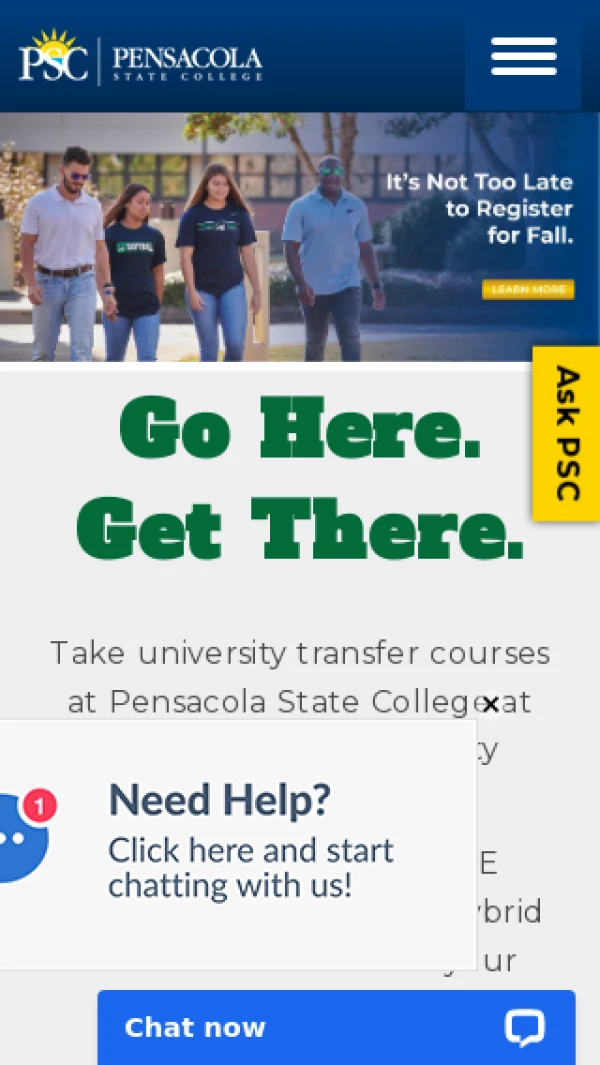Image resolution: width=600 pixels, height=1065 pixels.
Task: Start a conversation with Chat now
Action: (336, 1027)
